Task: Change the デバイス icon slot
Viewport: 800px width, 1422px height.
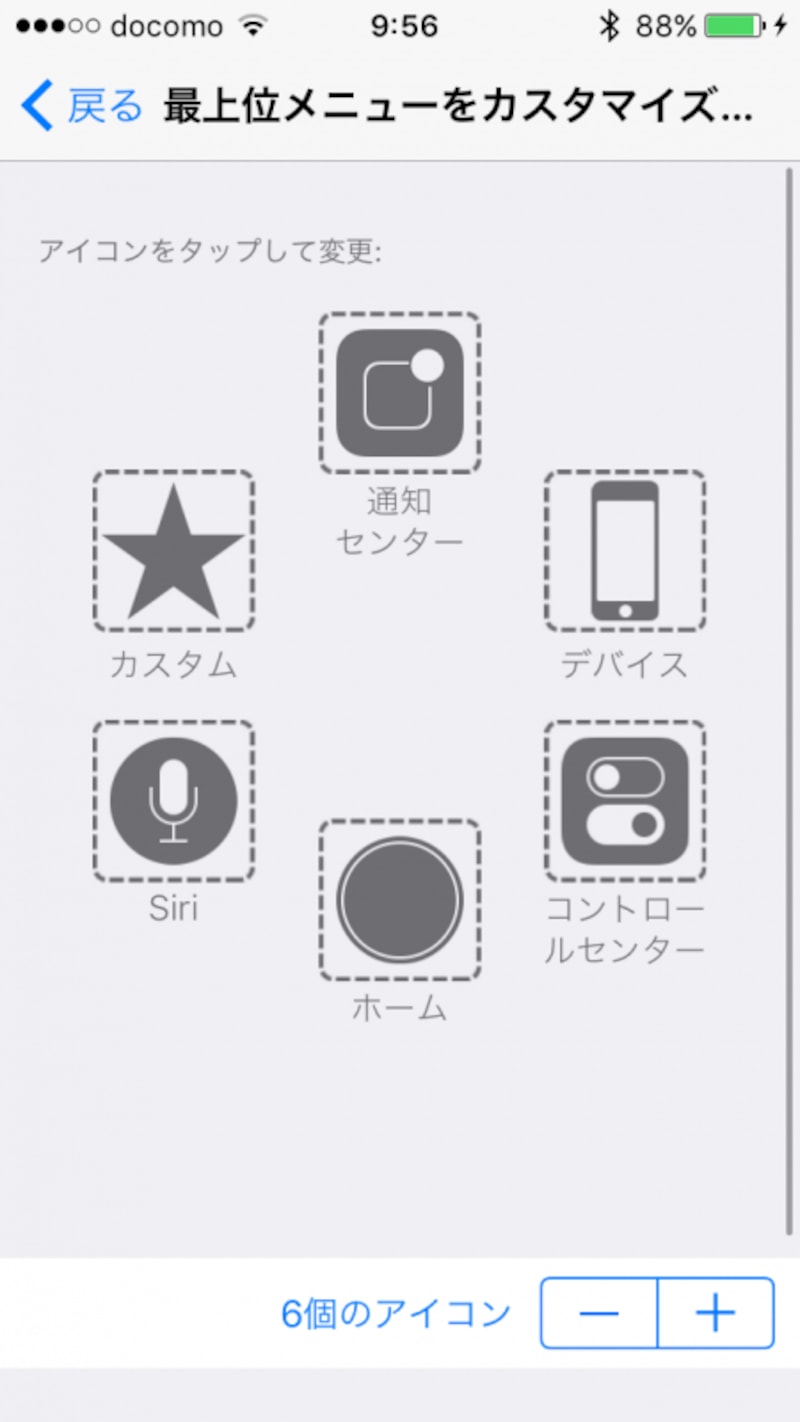Action: tap(625, 551)
